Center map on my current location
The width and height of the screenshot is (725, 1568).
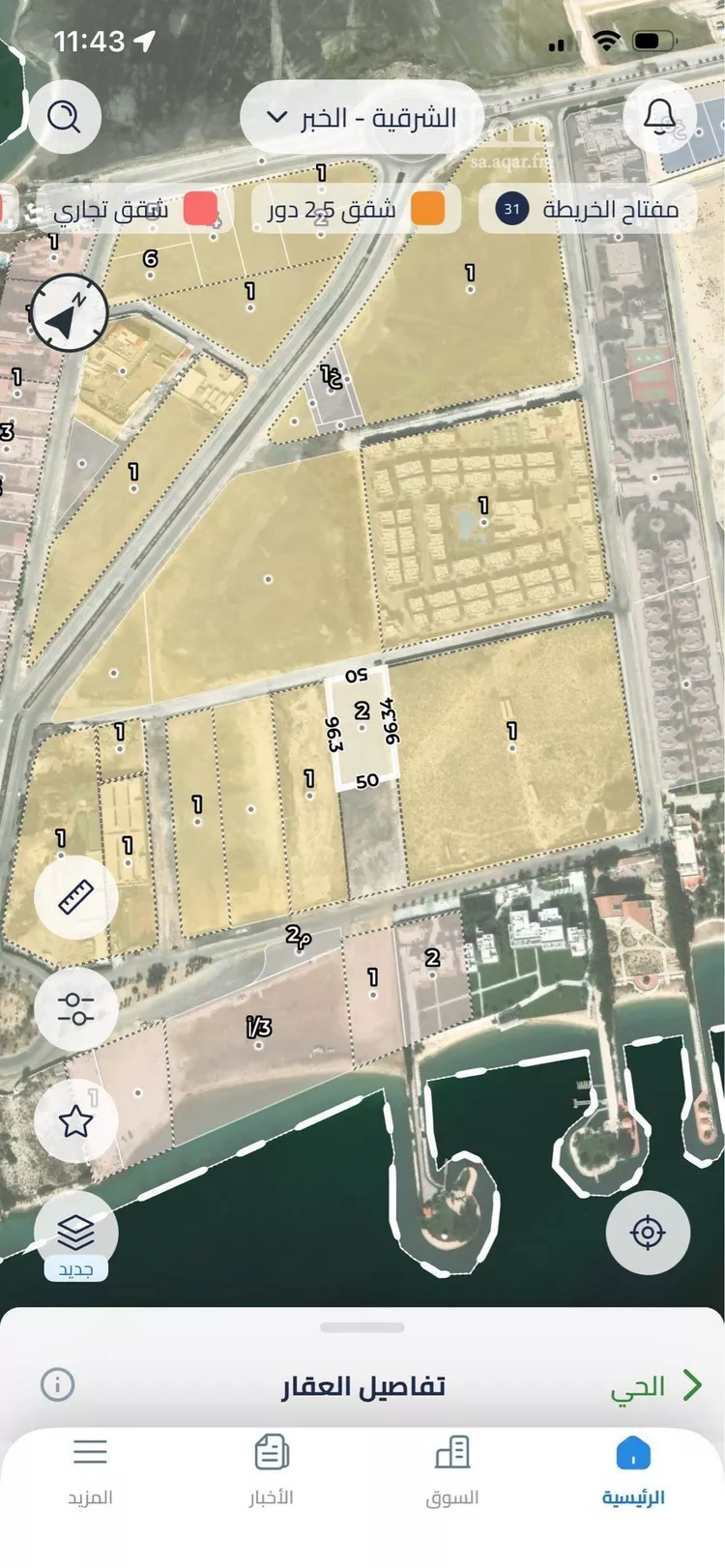tap(648, 1233)
